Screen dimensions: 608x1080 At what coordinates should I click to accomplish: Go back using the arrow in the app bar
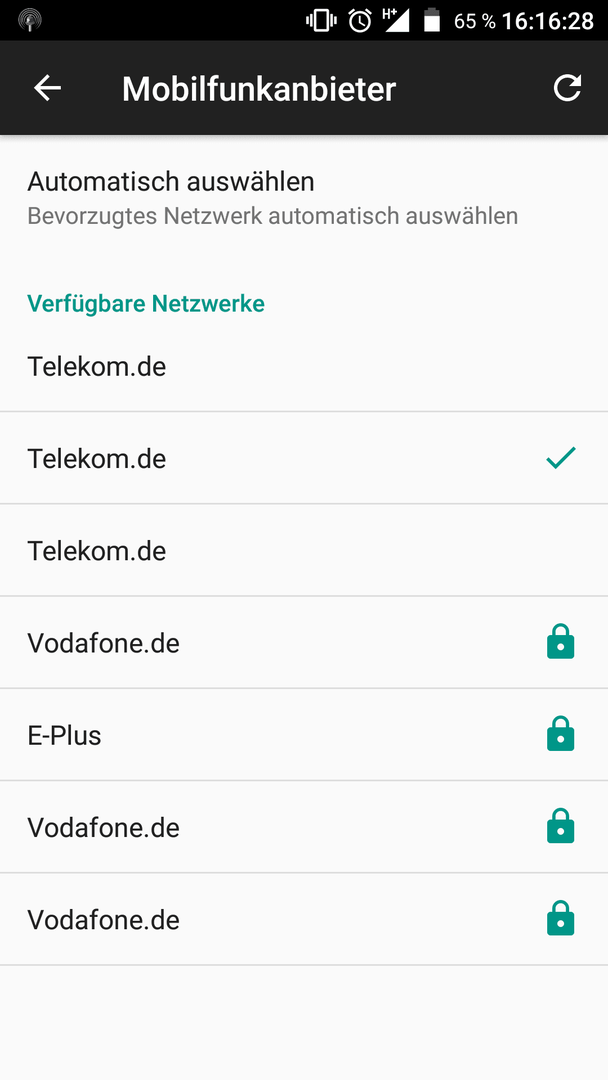[47, 88]
